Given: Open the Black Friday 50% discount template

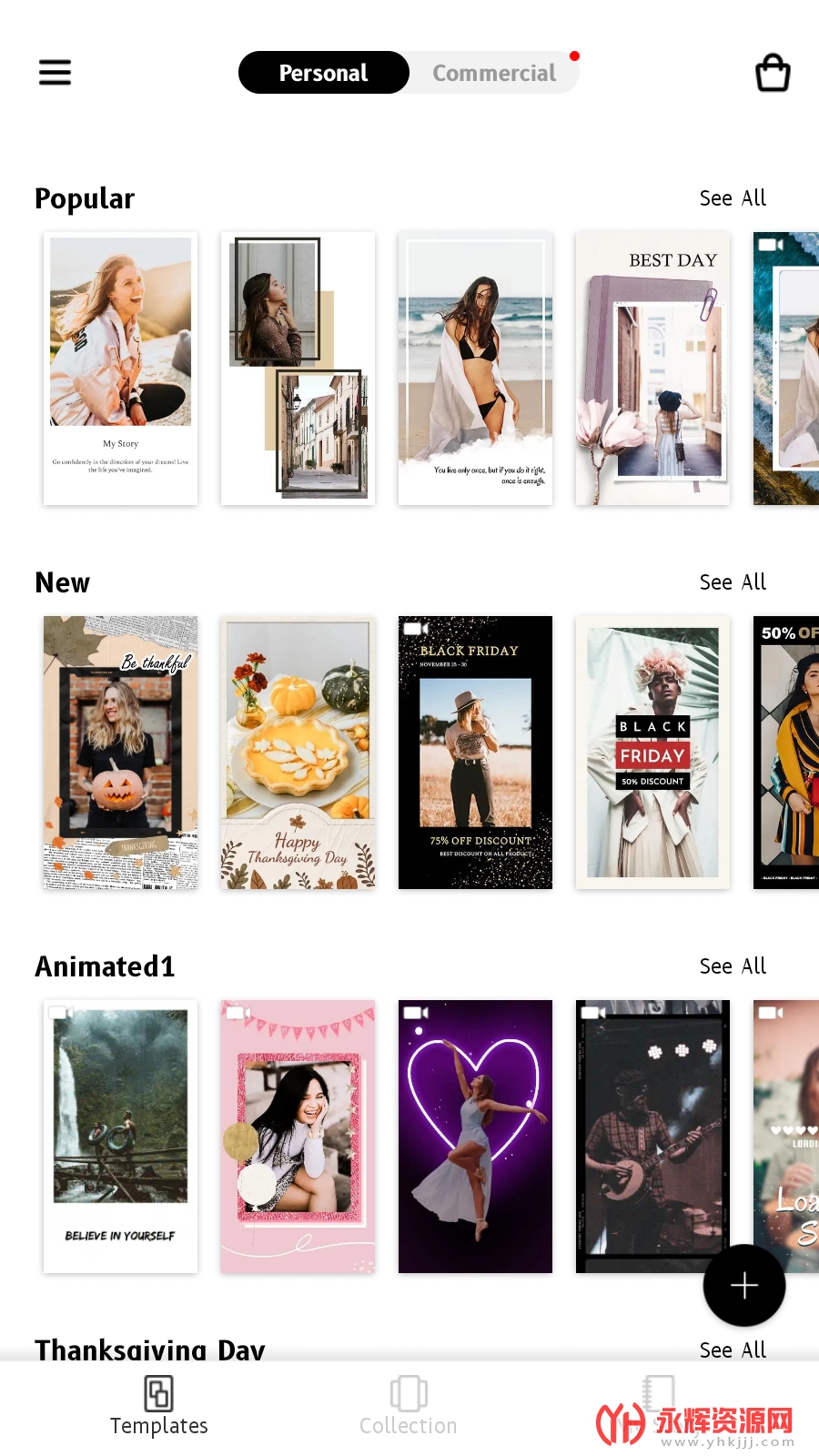Looking at the screenshot, I should (652, 753).
